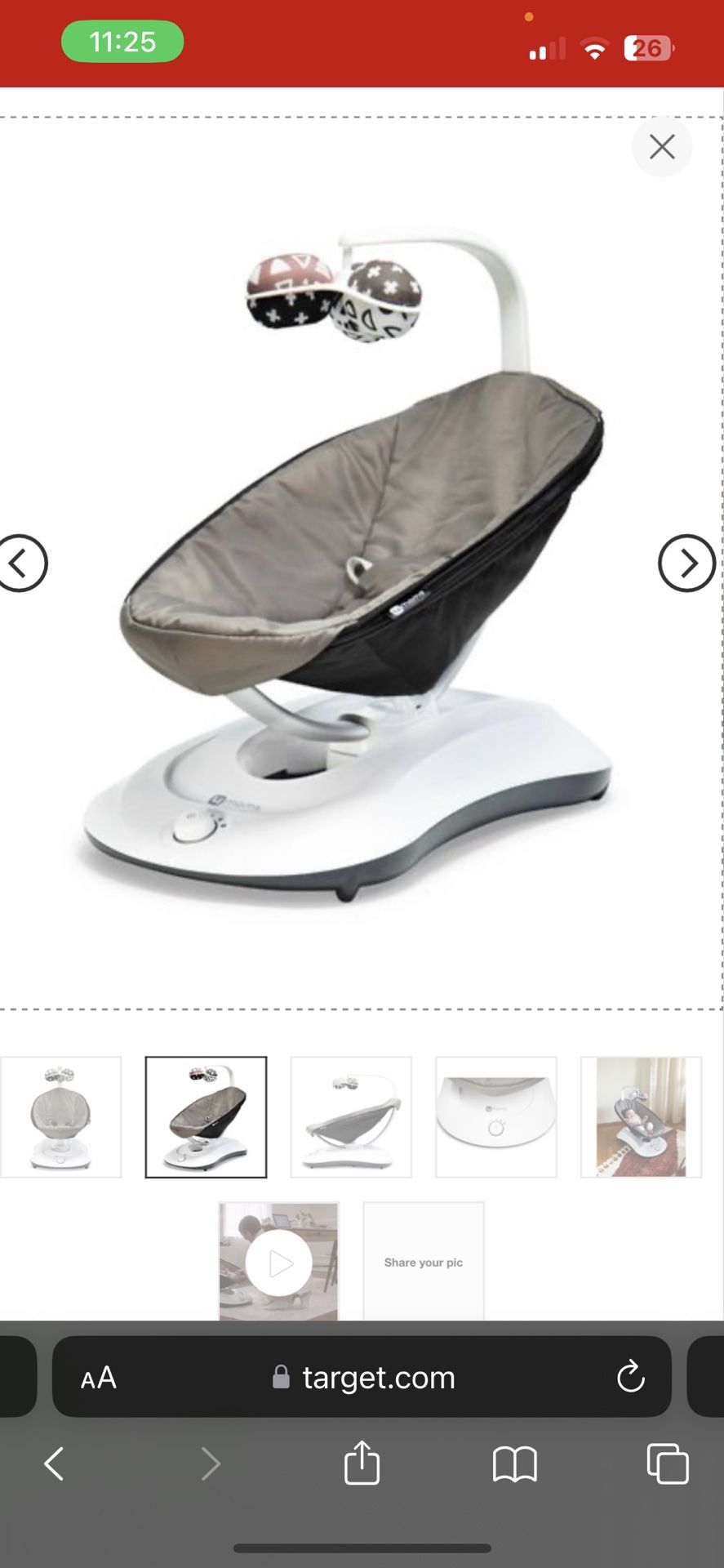Image resolution: width=724 pixels, height=1568 pixels.
Task: Select the side-profile swing thumbnail
Action: click(351, 1117)
